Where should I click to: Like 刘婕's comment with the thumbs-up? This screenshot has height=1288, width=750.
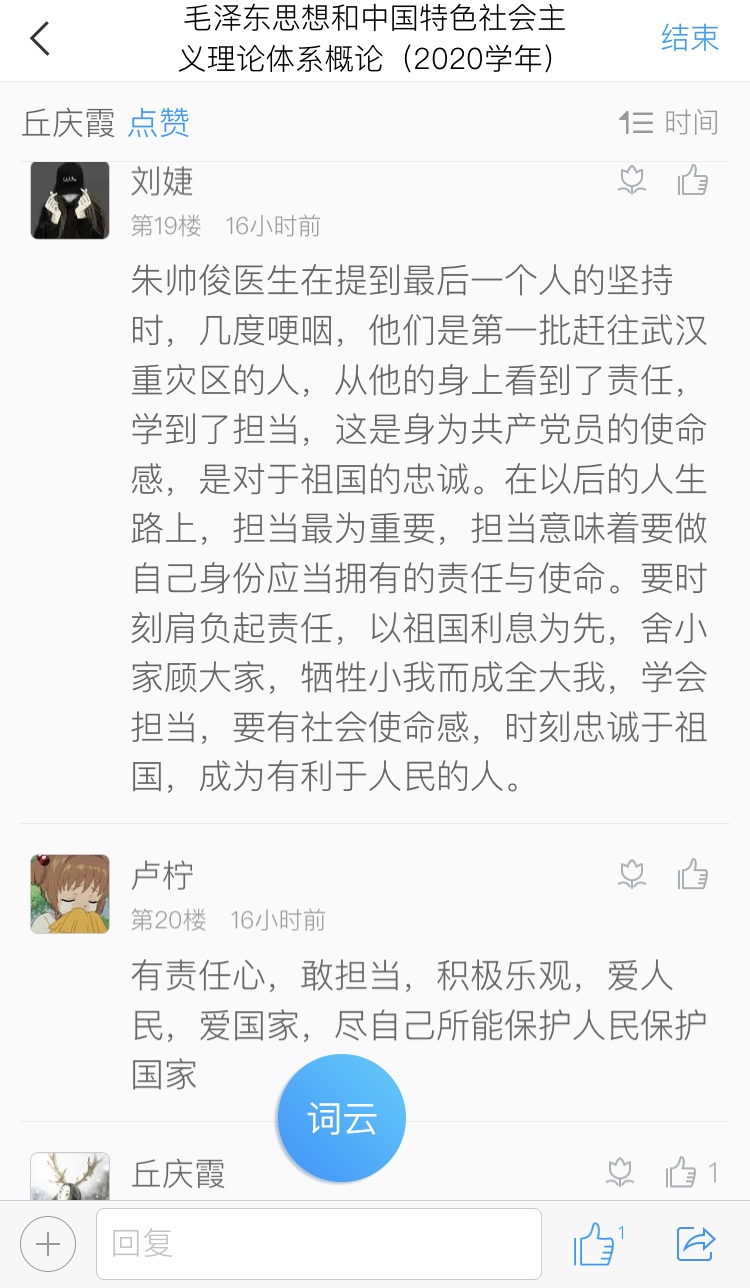(693, 181)
